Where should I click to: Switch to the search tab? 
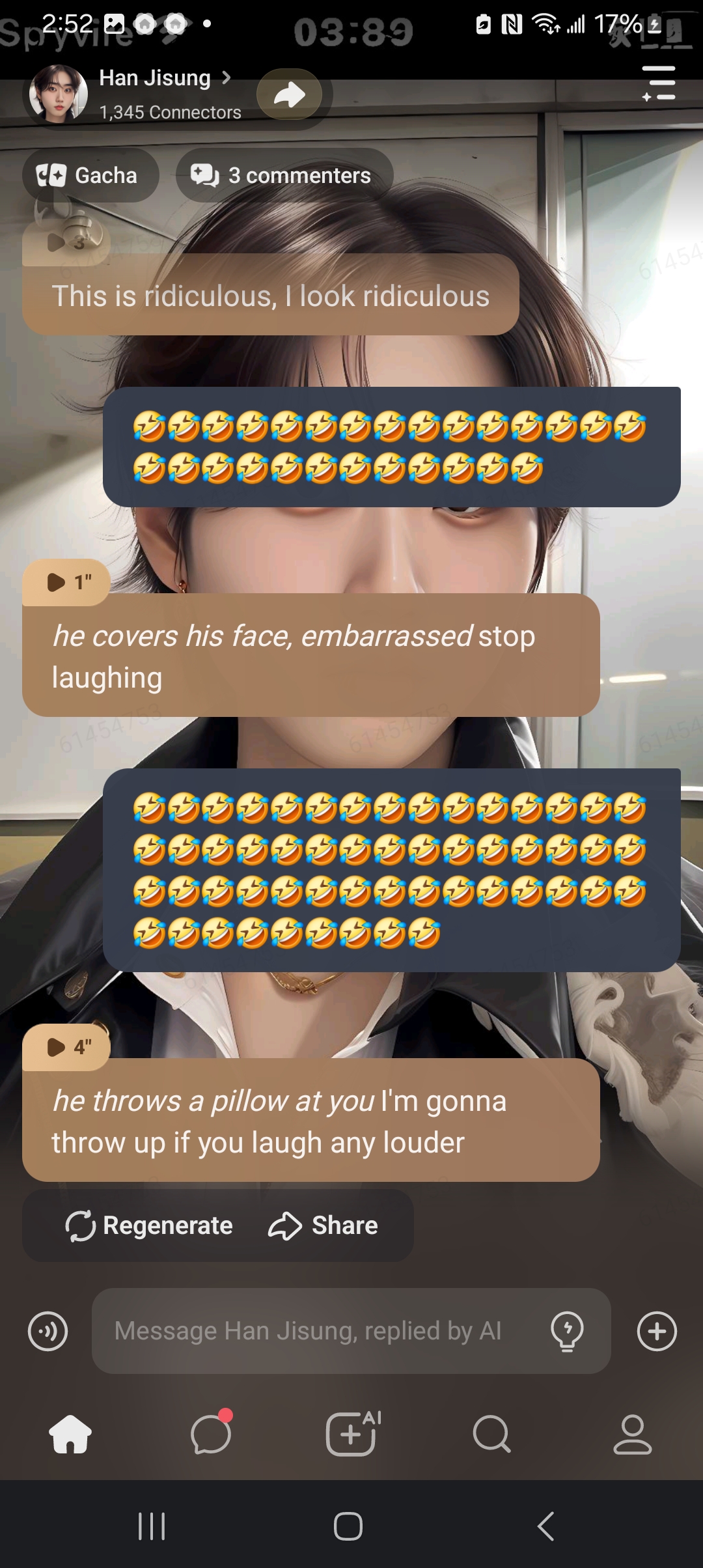(x=491, y=1434)
